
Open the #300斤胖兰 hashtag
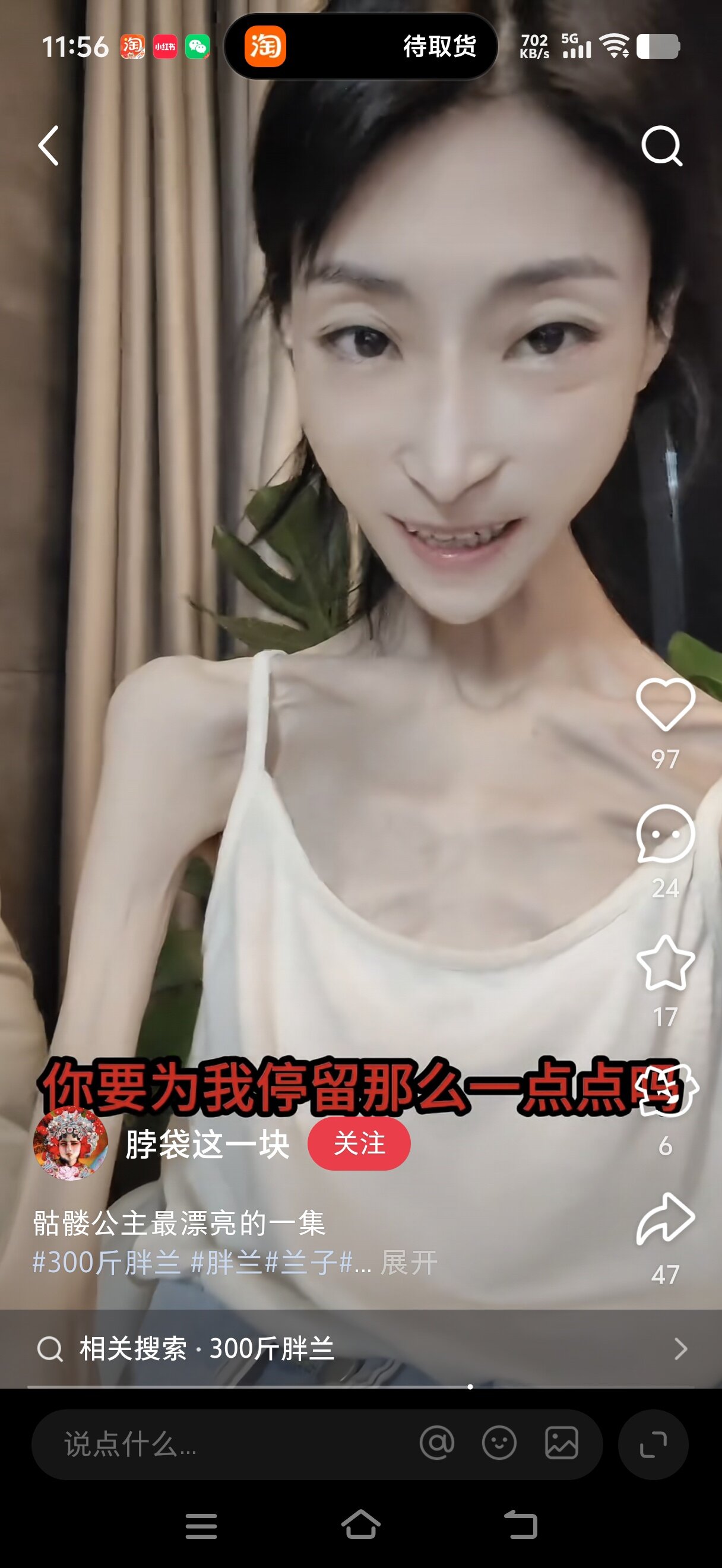tap(106, 1263)
